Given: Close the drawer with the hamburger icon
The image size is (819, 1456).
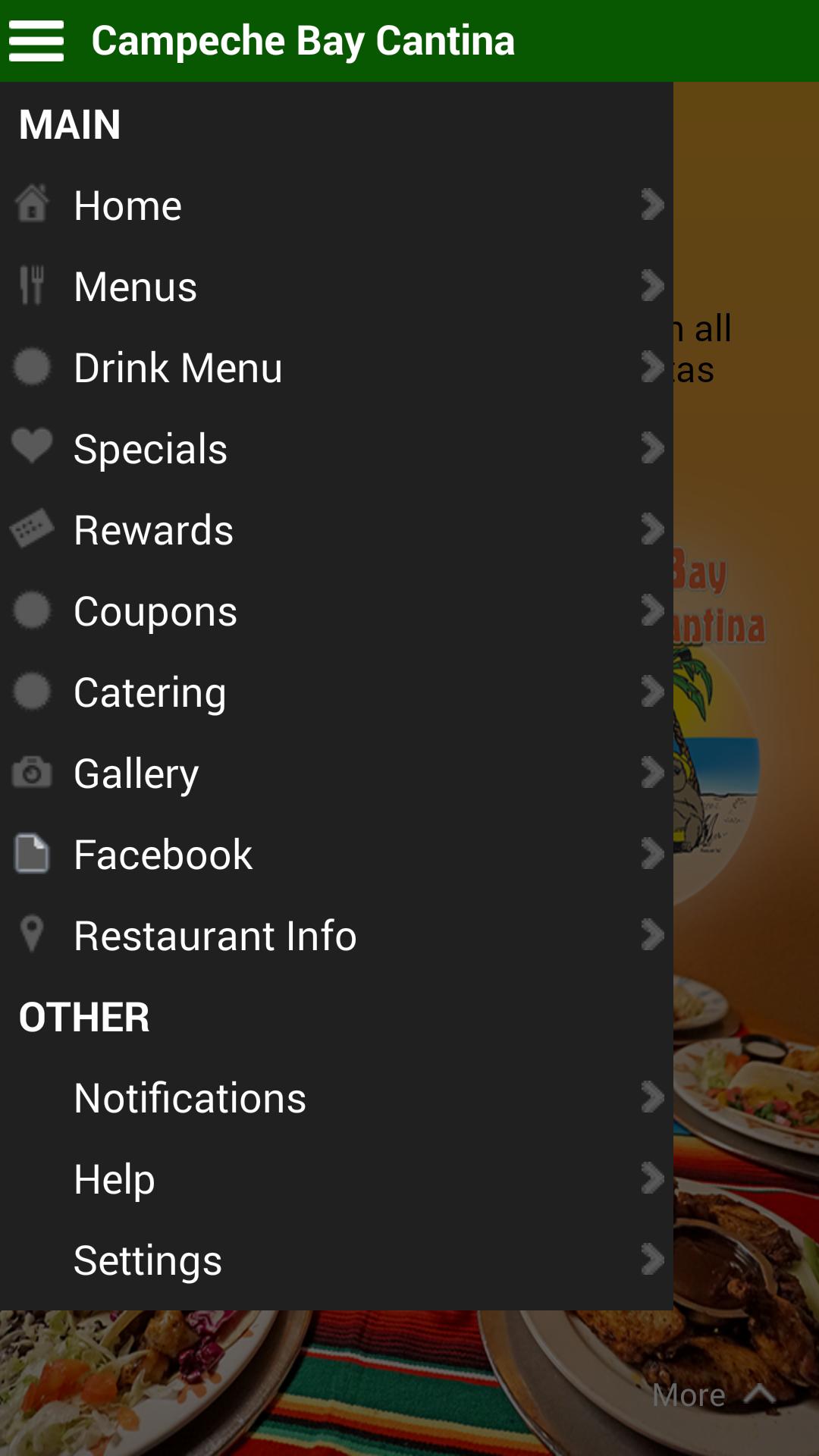Looking at the screenshot, I should click(36, 41).
